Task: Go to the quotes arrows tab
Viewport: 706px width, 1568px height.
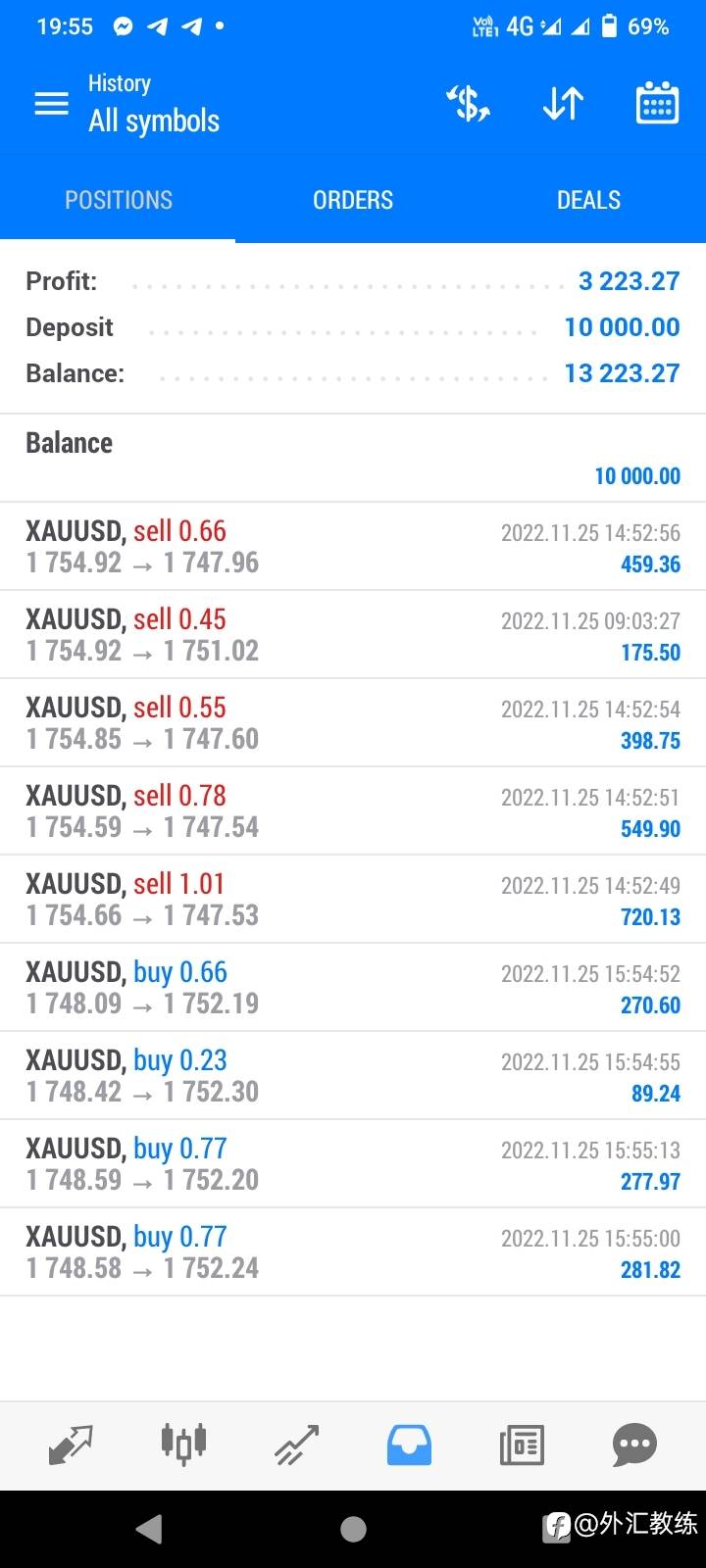Action: pos(71,1445)
